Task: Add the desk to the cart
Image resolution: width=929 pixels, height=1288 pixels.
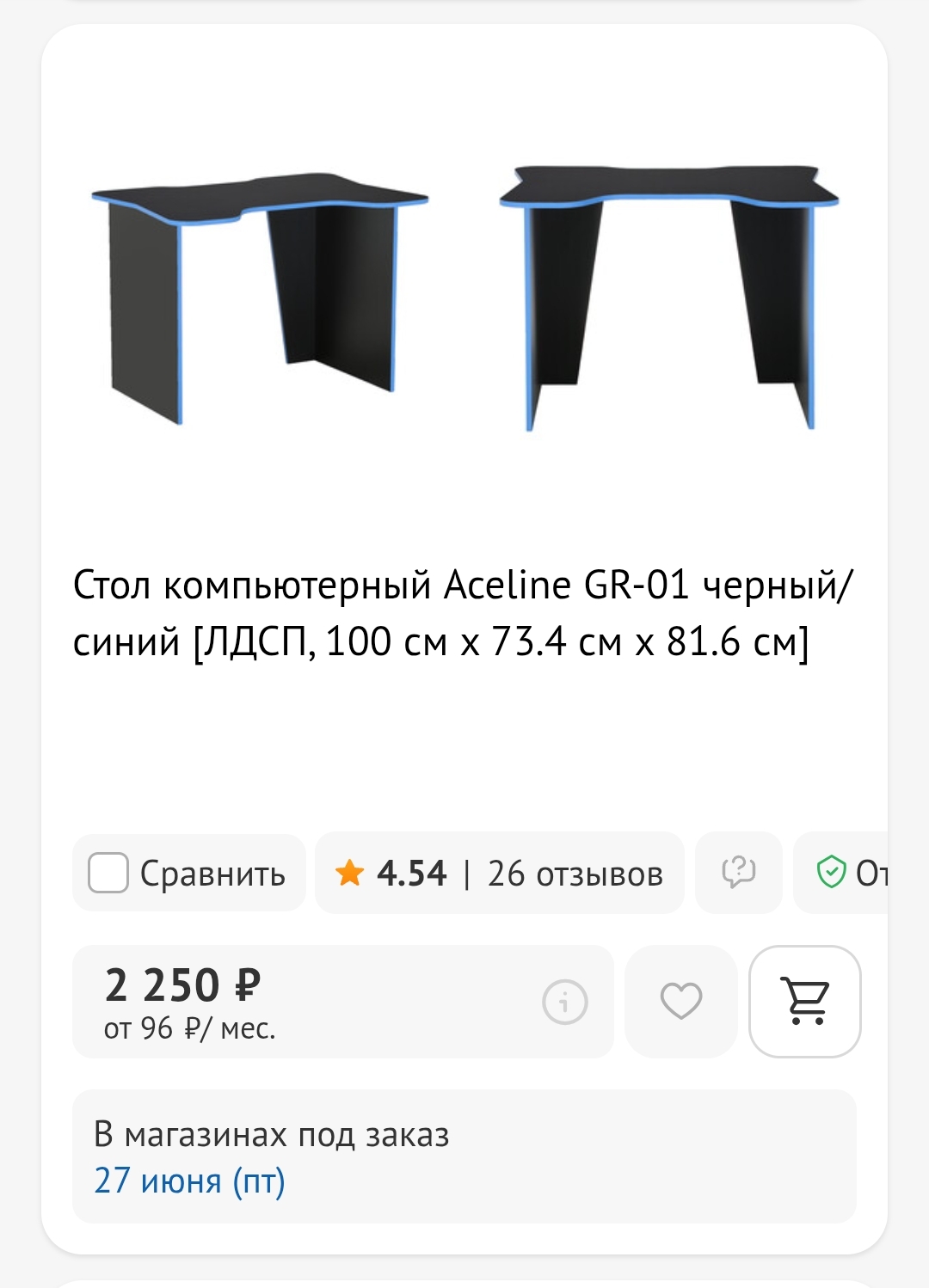Action: coord(805,1002)
